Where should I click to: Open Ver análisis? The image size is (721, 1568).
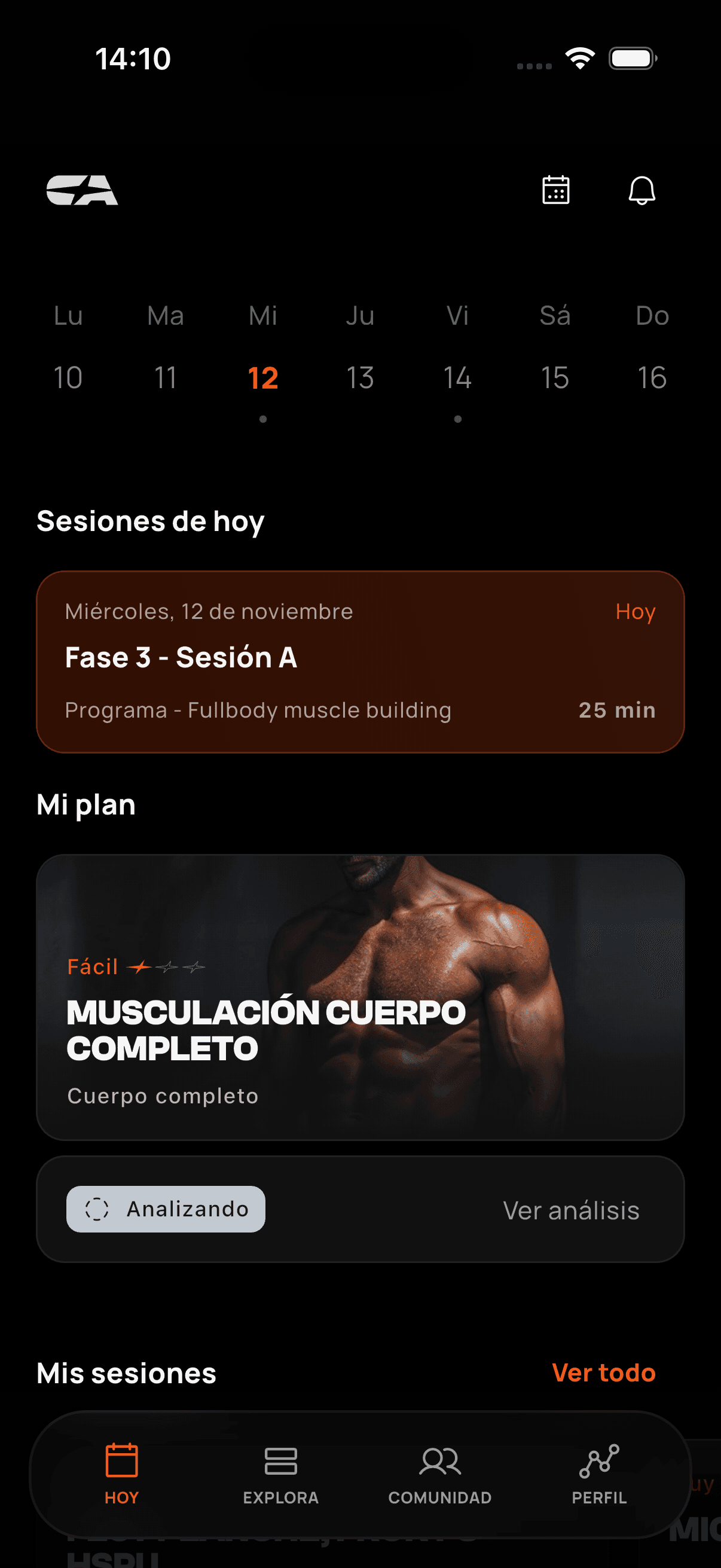[x=570, y=1209]
